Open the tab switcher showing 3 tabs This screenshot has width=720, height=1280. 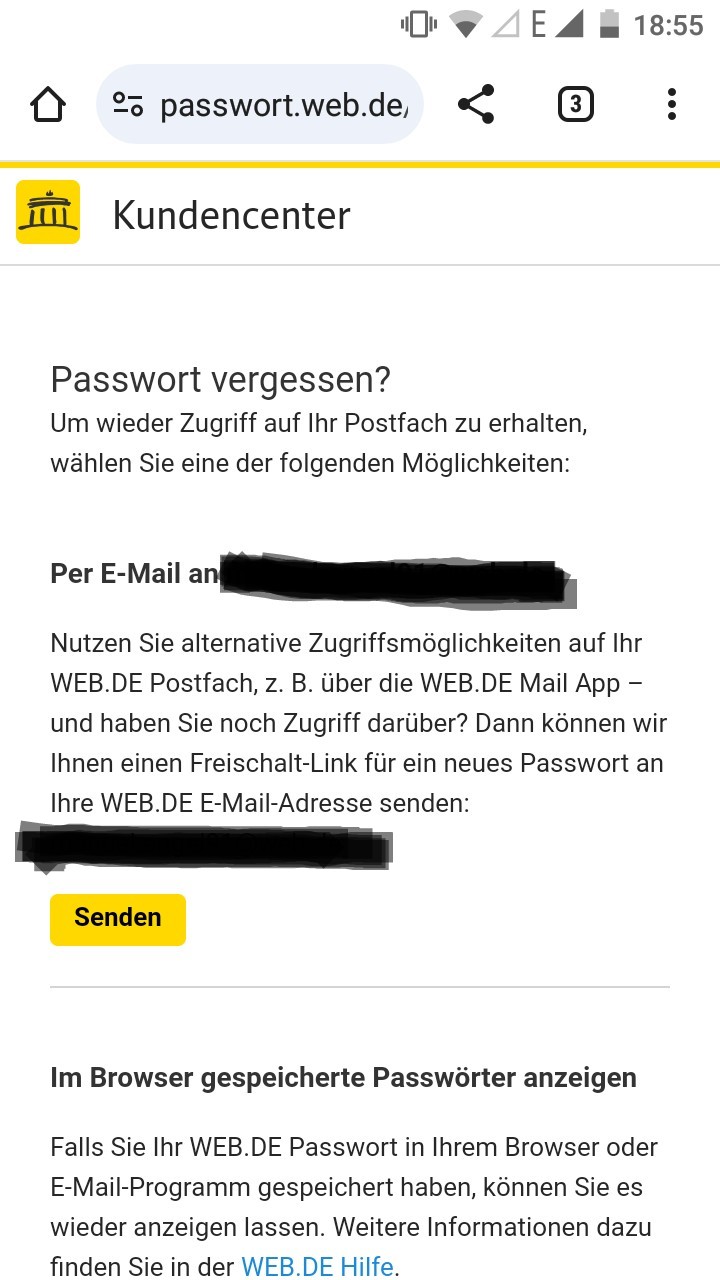pyautogui.click(x=574, y=104)
